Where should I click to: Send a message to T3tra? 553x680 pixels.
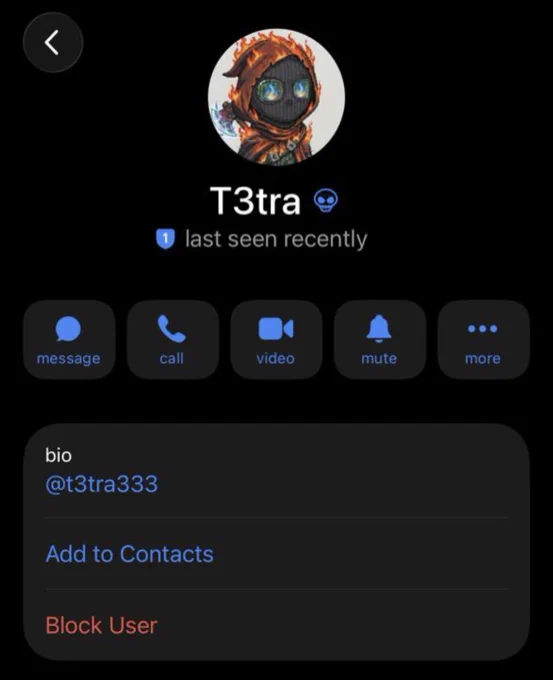tap(69, 340)
